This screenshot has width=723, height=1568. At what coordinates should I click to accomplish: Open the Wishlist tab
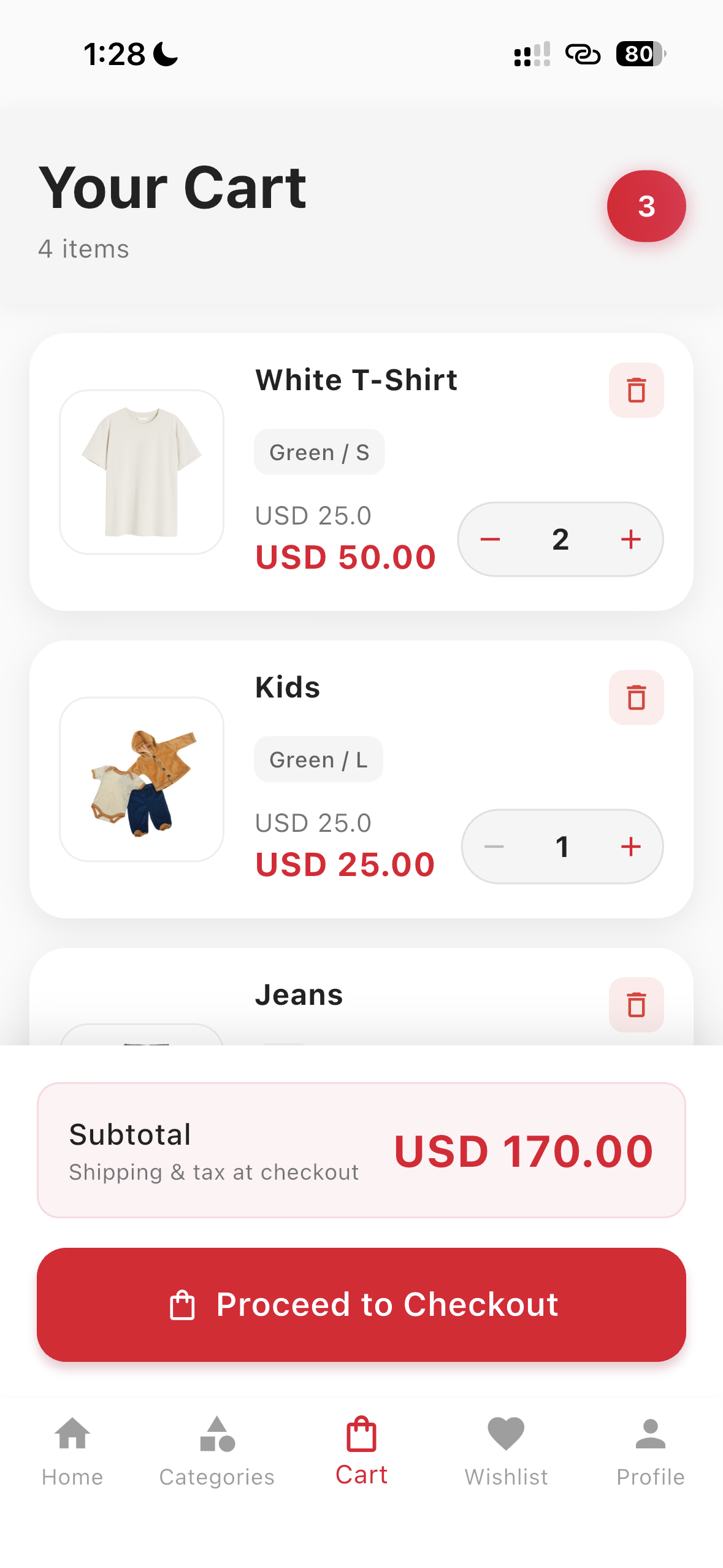(506, 1451)
